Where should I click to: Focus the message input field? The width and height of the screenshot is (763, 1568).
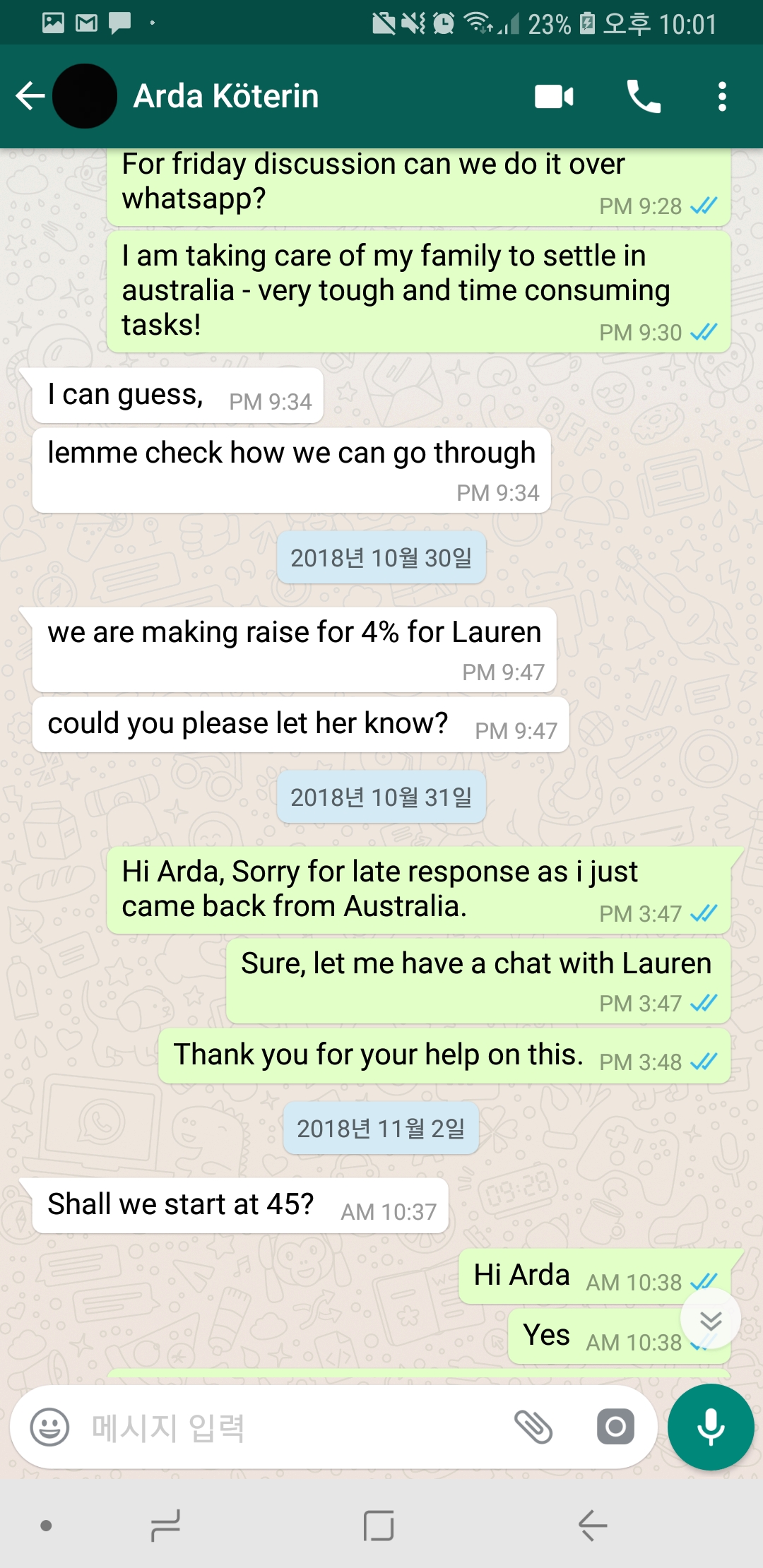click(283, 1427)
